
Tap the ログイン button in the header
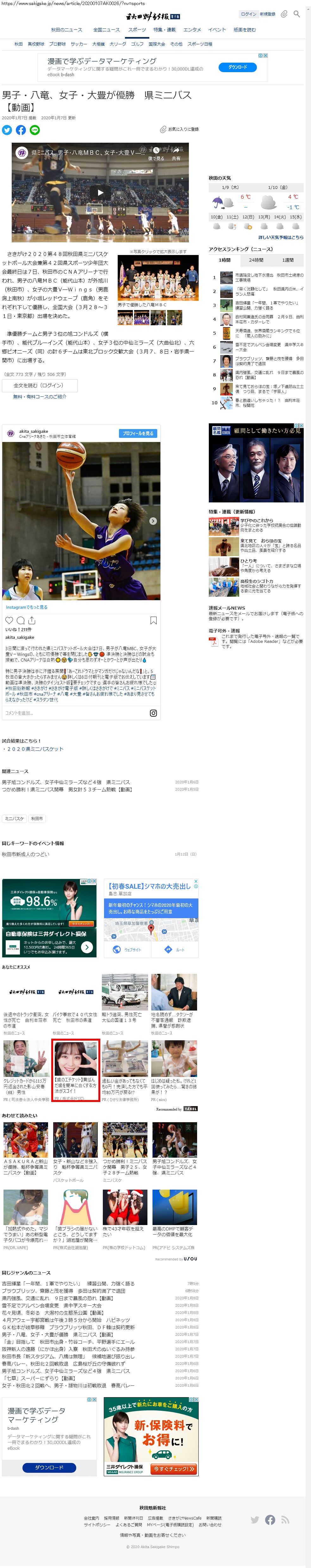tap(248, 14)
